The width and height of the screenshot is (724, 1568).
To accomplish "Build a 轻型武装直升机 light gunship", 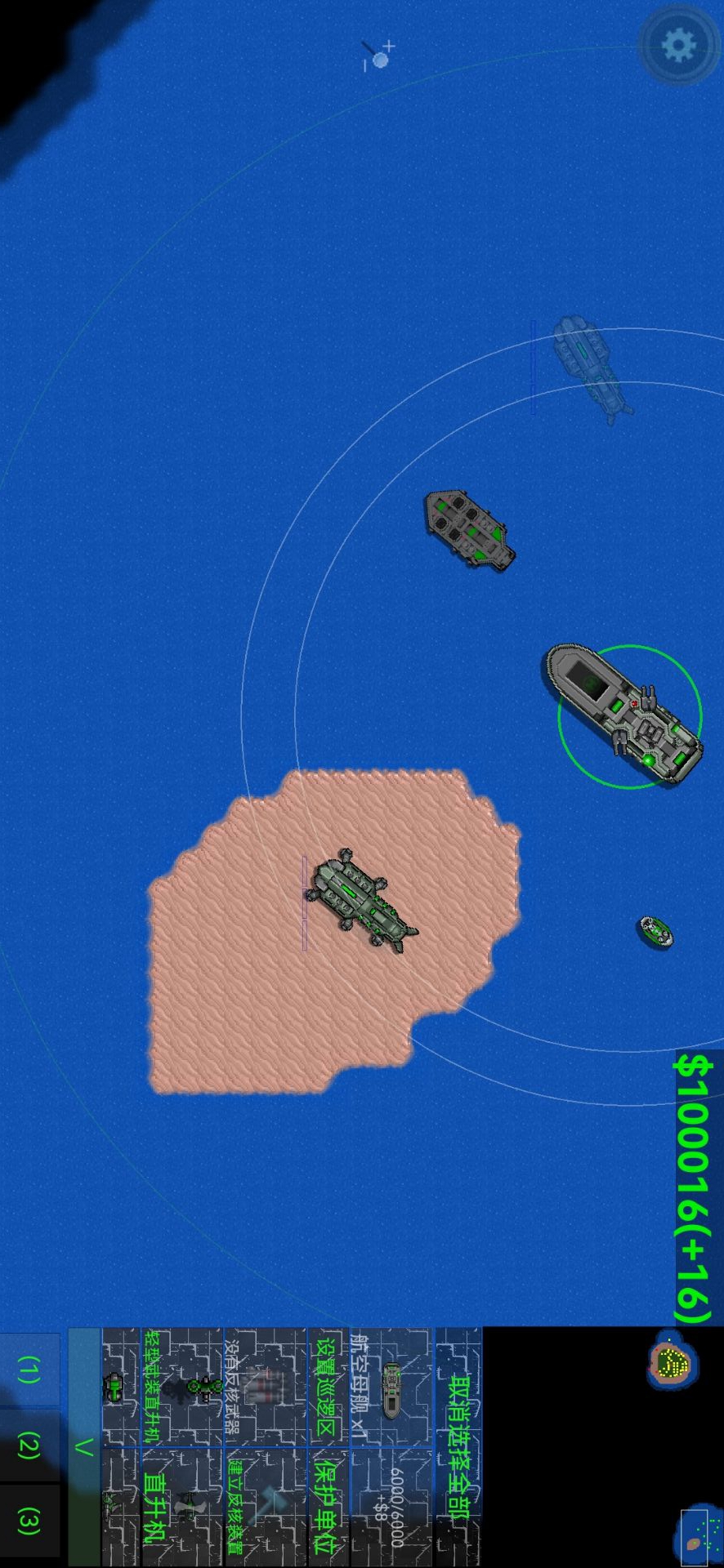I will click(181, 1386).
